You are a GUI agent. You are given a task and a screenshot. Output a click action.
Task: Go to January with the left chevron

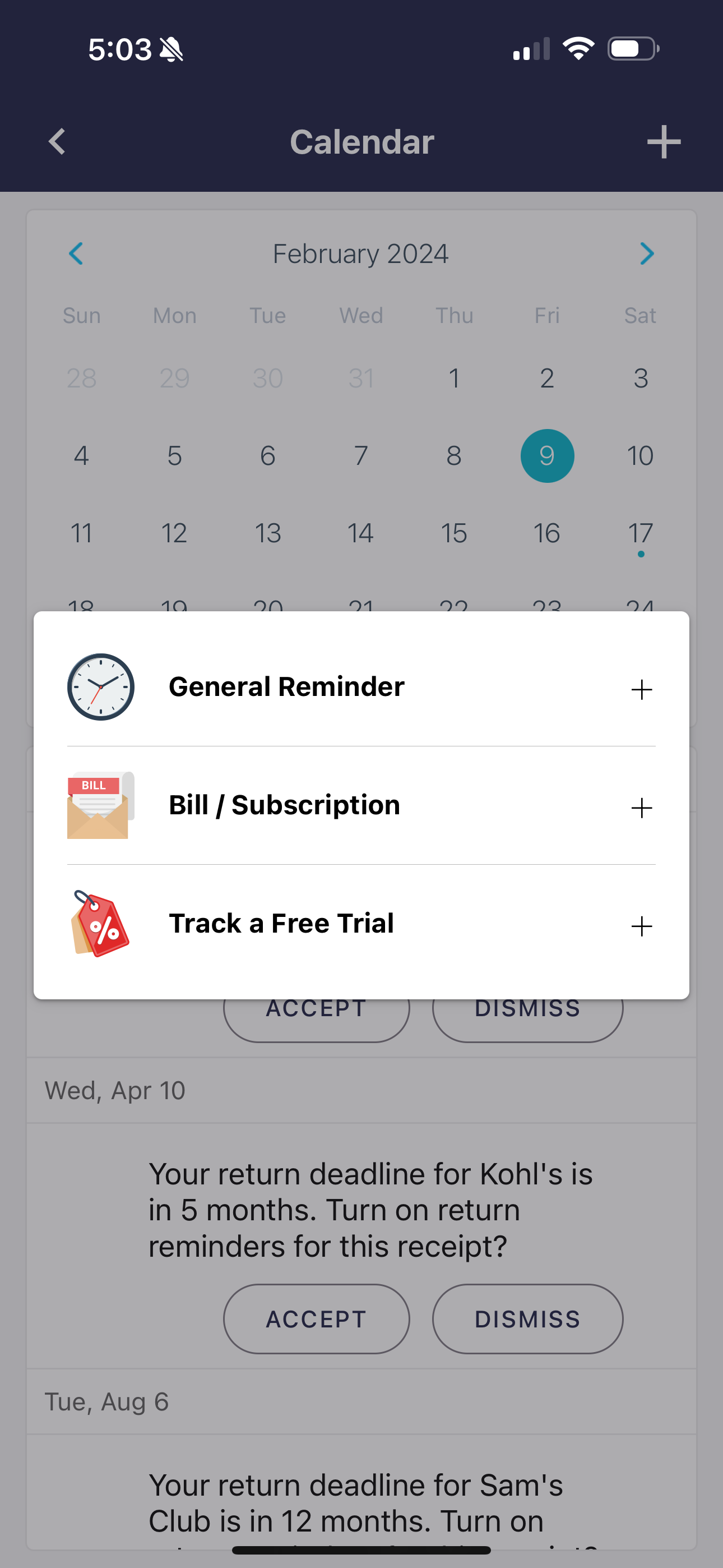(77, 254)
